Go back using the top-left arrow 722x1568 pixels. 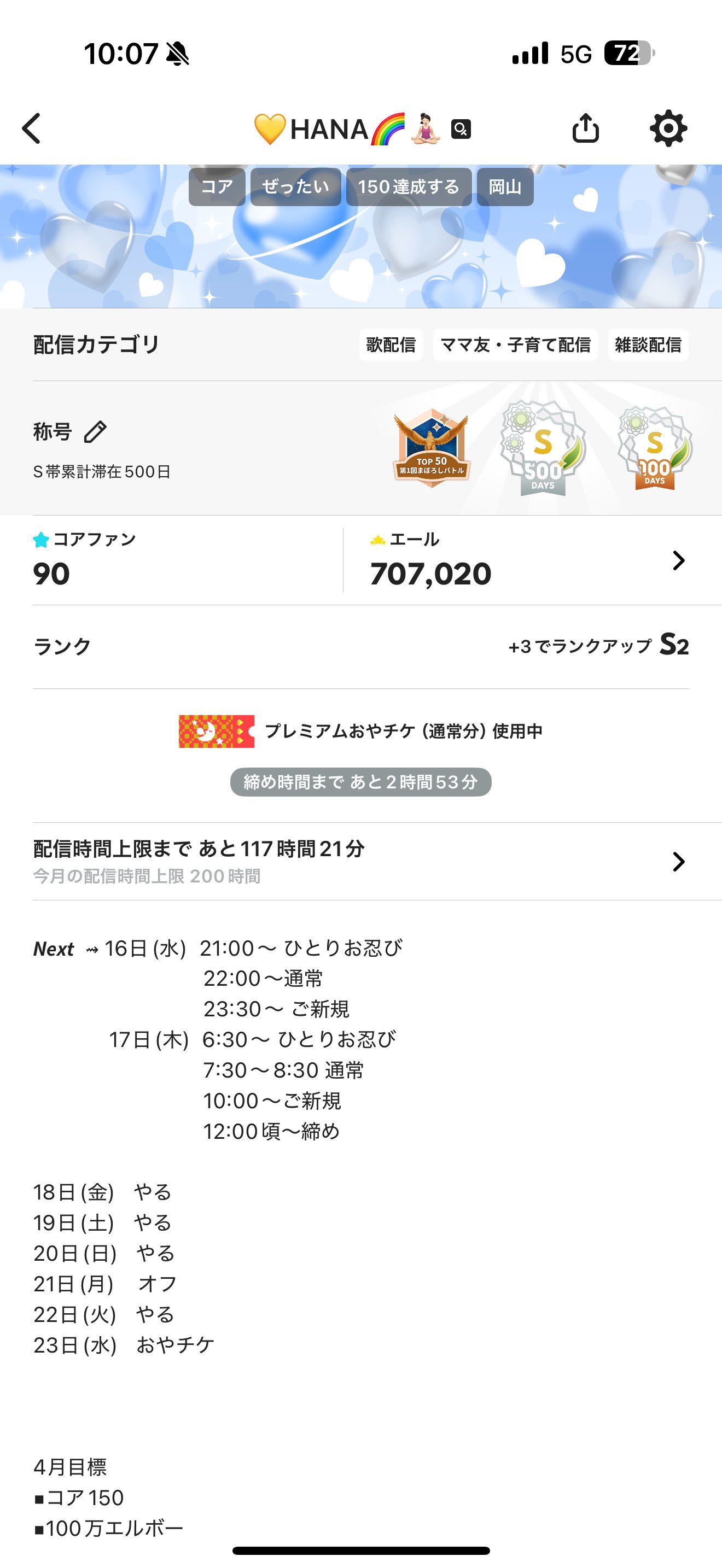(x=32, y=128)
